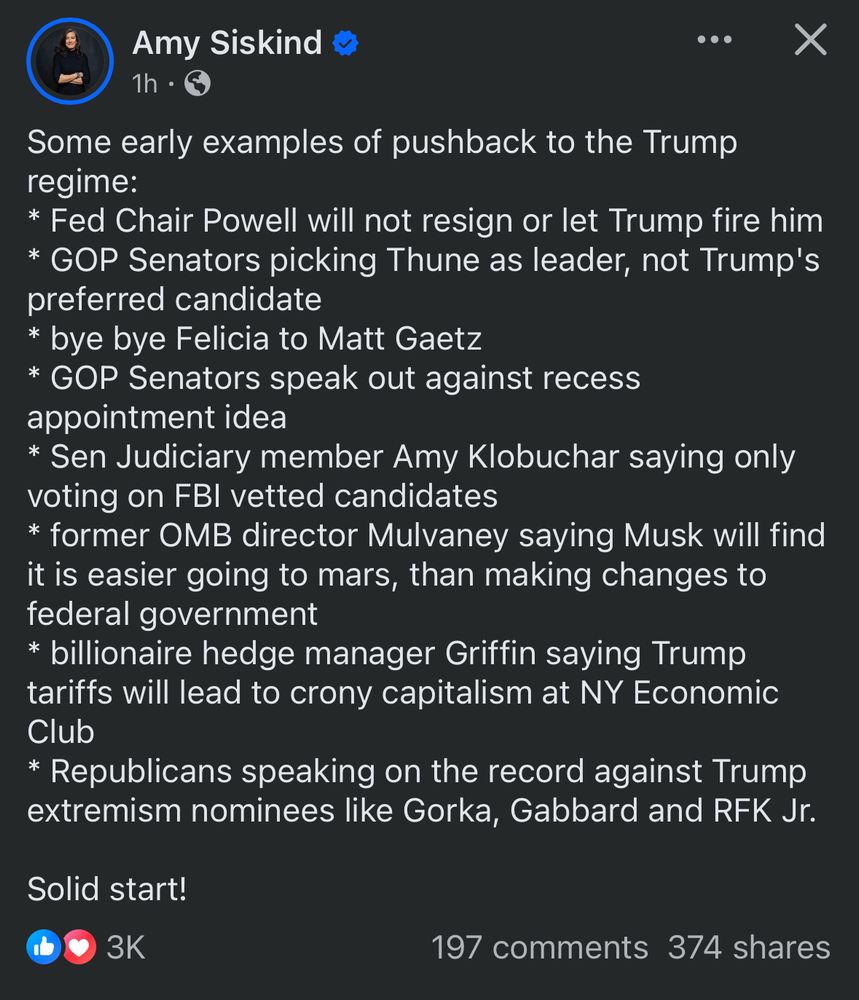859x1000 pixels.
Task: View the 374 shares
Action: pyautogui.click(x=749, y=947)
